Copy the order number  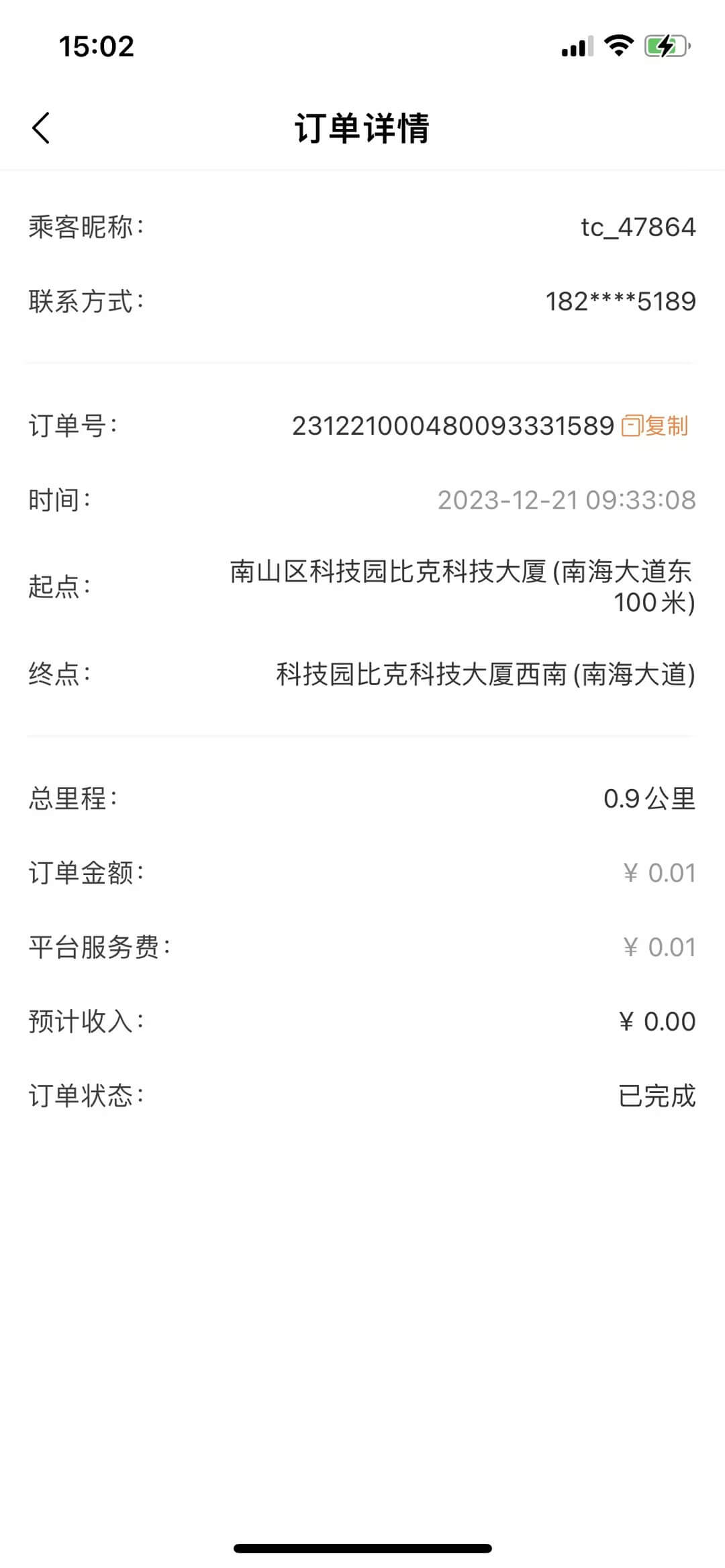[x=655, y=426]
